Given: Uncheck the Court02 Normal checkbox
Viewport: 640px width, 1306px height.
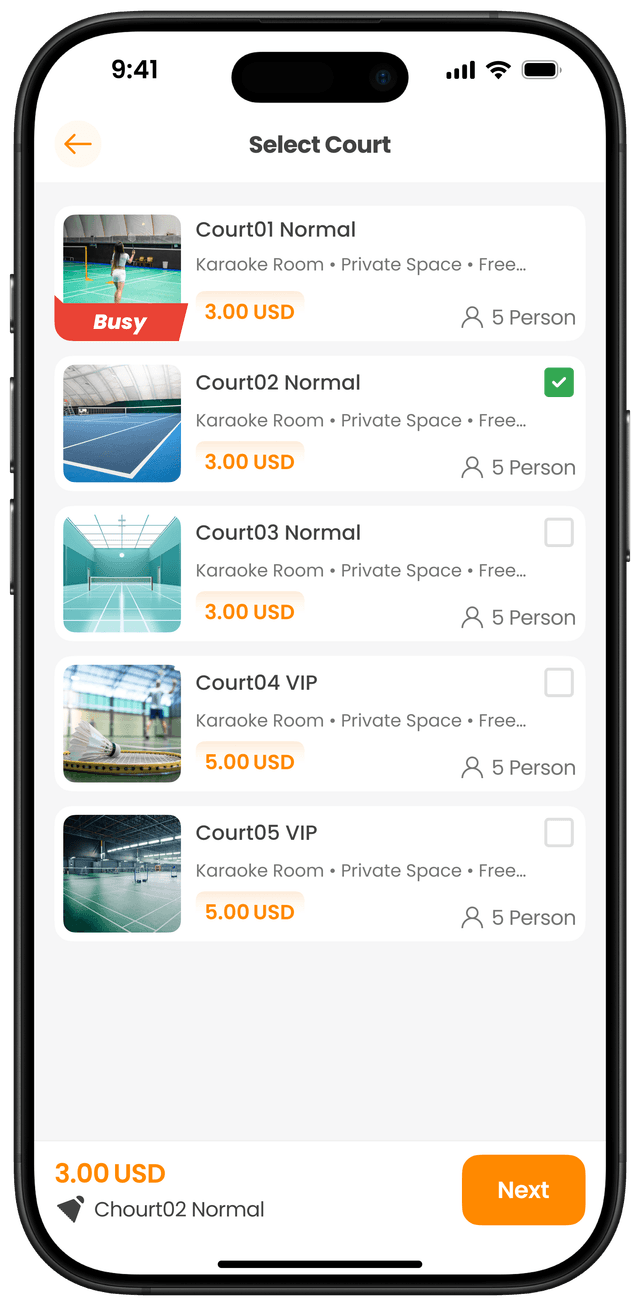Looking at the screenshot, I should tap(559, 382).
